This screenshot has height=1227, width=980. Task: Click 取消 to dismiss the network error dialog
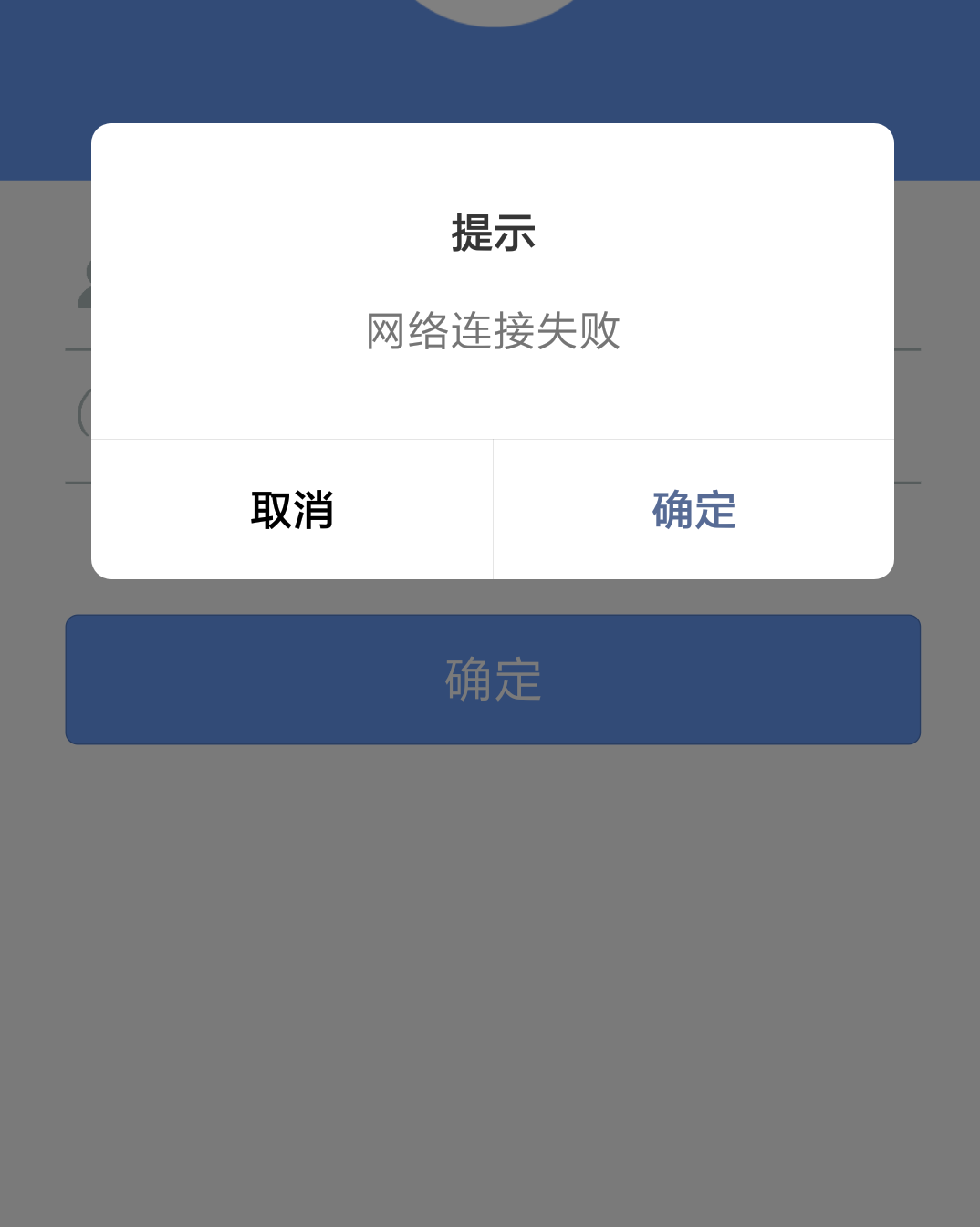[292, 509]
